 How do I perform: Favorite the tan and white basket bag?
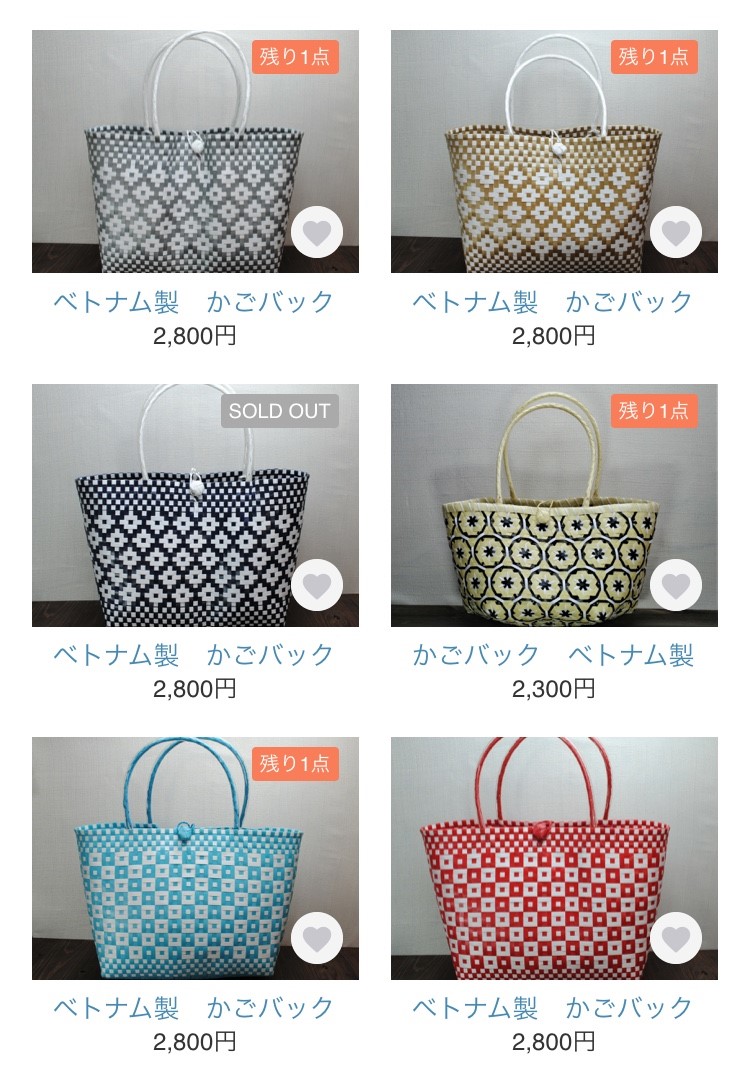pos(676,233)
